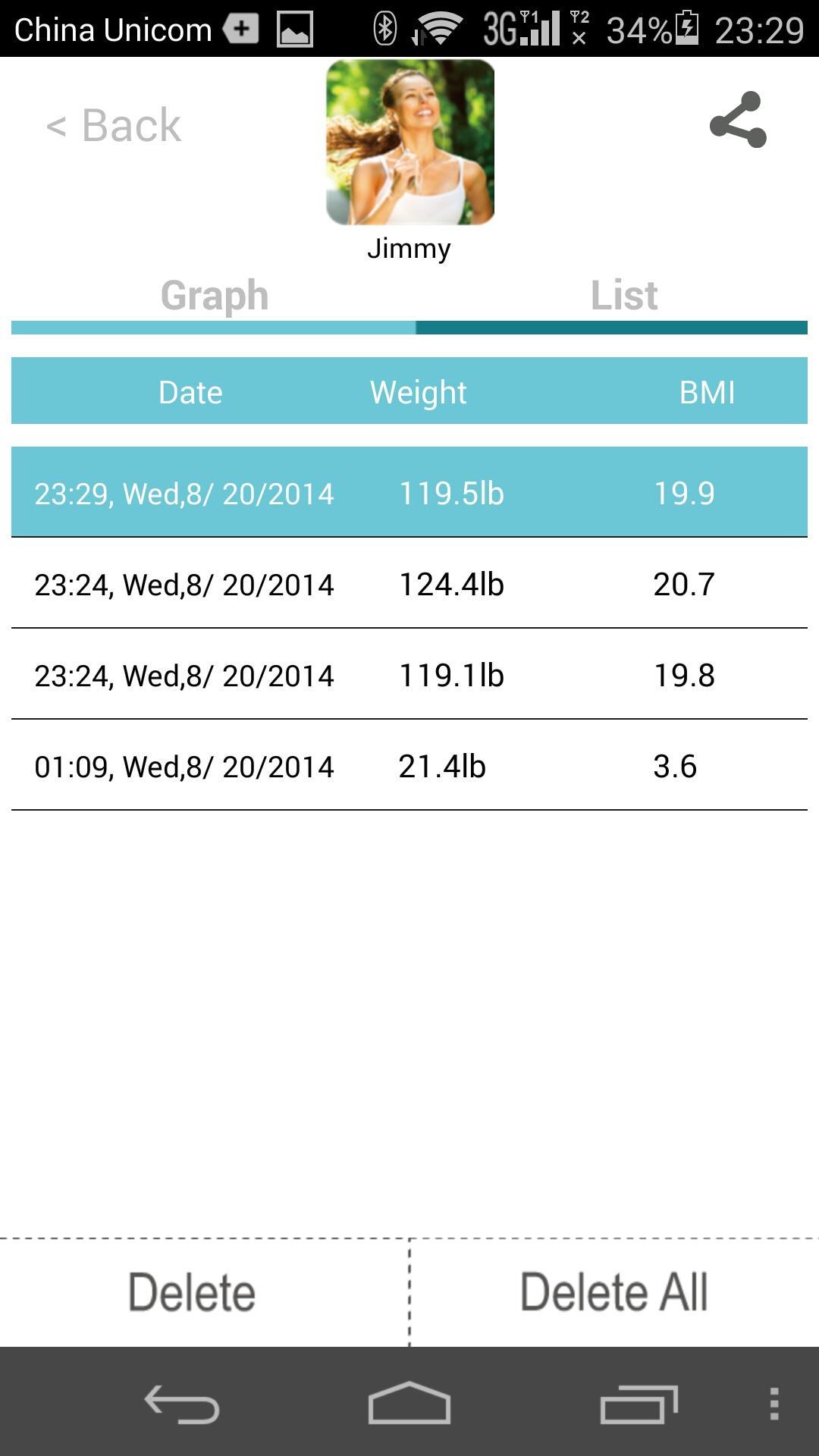The width and height of the screenshot is (819, 1456).
Task: Tap Delete All
Action: coord(614,1289)
